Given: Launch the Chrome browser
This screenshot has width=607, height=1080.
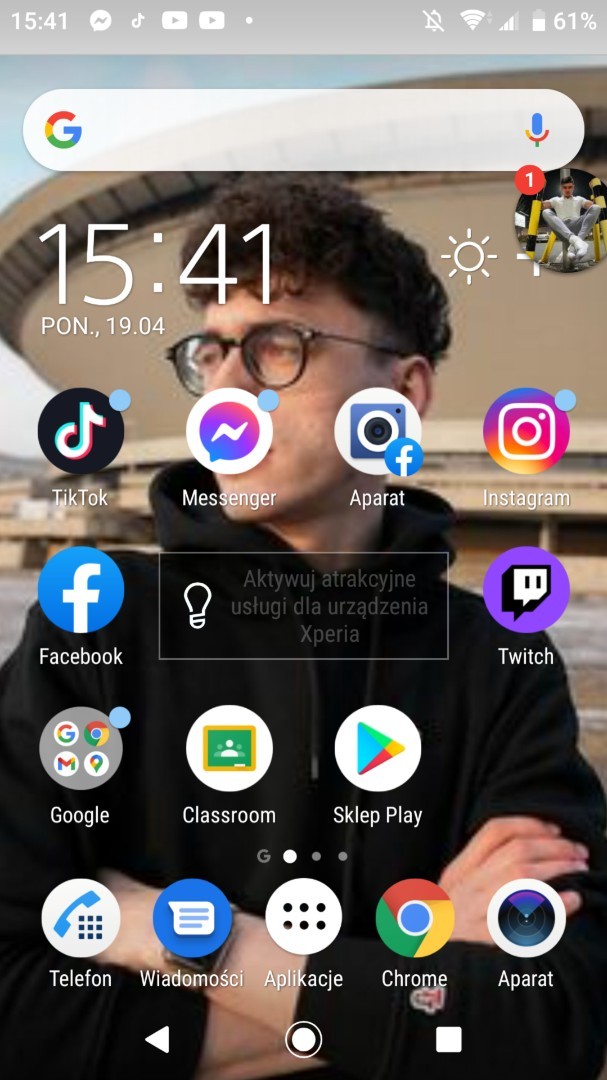Looking at the screenshot, I should point(414,918).
